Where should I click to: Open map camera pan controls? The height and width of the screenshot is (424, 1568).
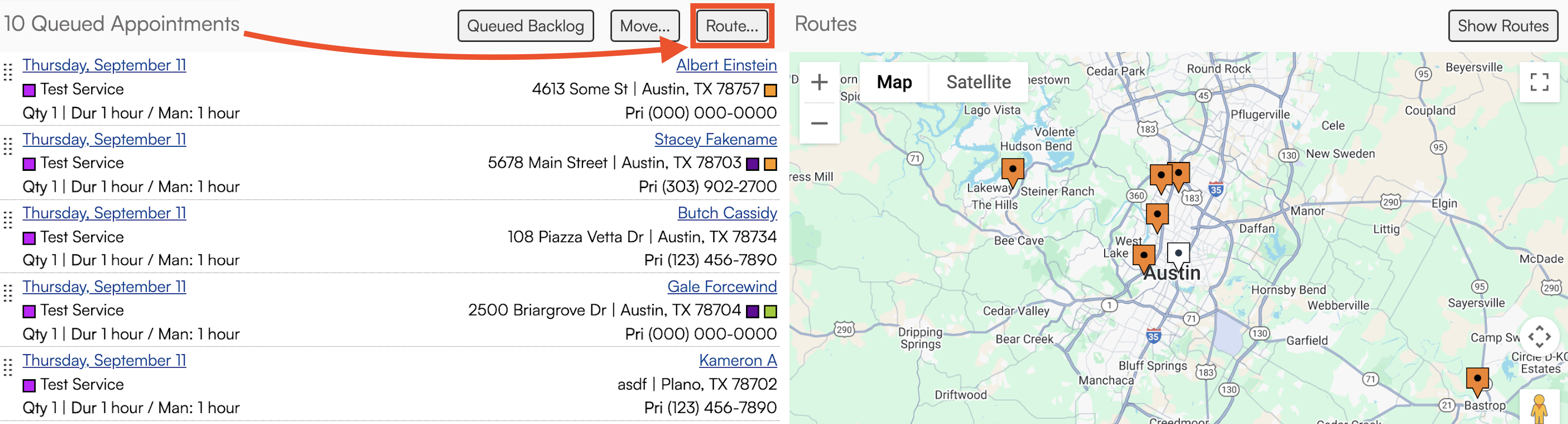pyautogui.click(x=1539, y=336)
